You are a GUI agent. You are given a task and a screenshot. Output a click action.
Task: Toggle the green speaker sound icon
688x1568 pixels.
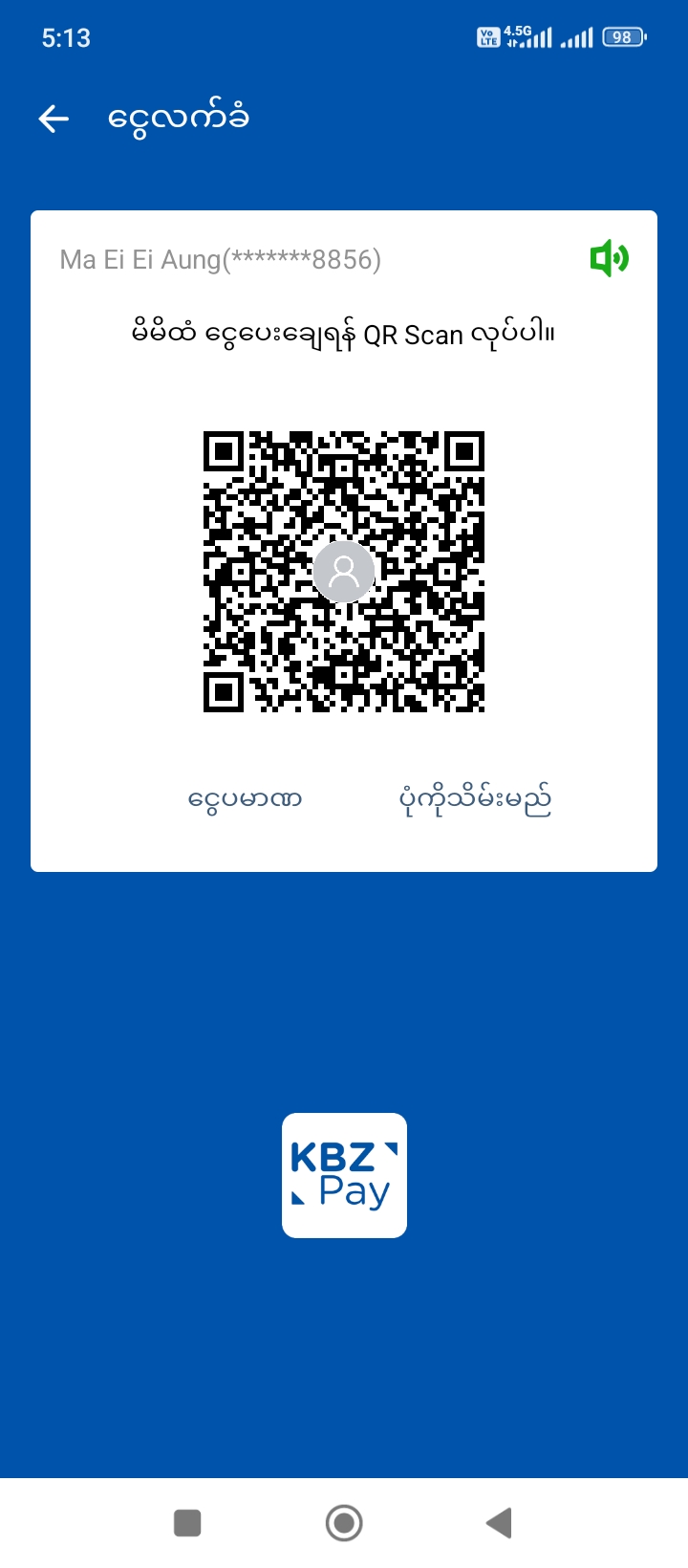pos(609,258)
